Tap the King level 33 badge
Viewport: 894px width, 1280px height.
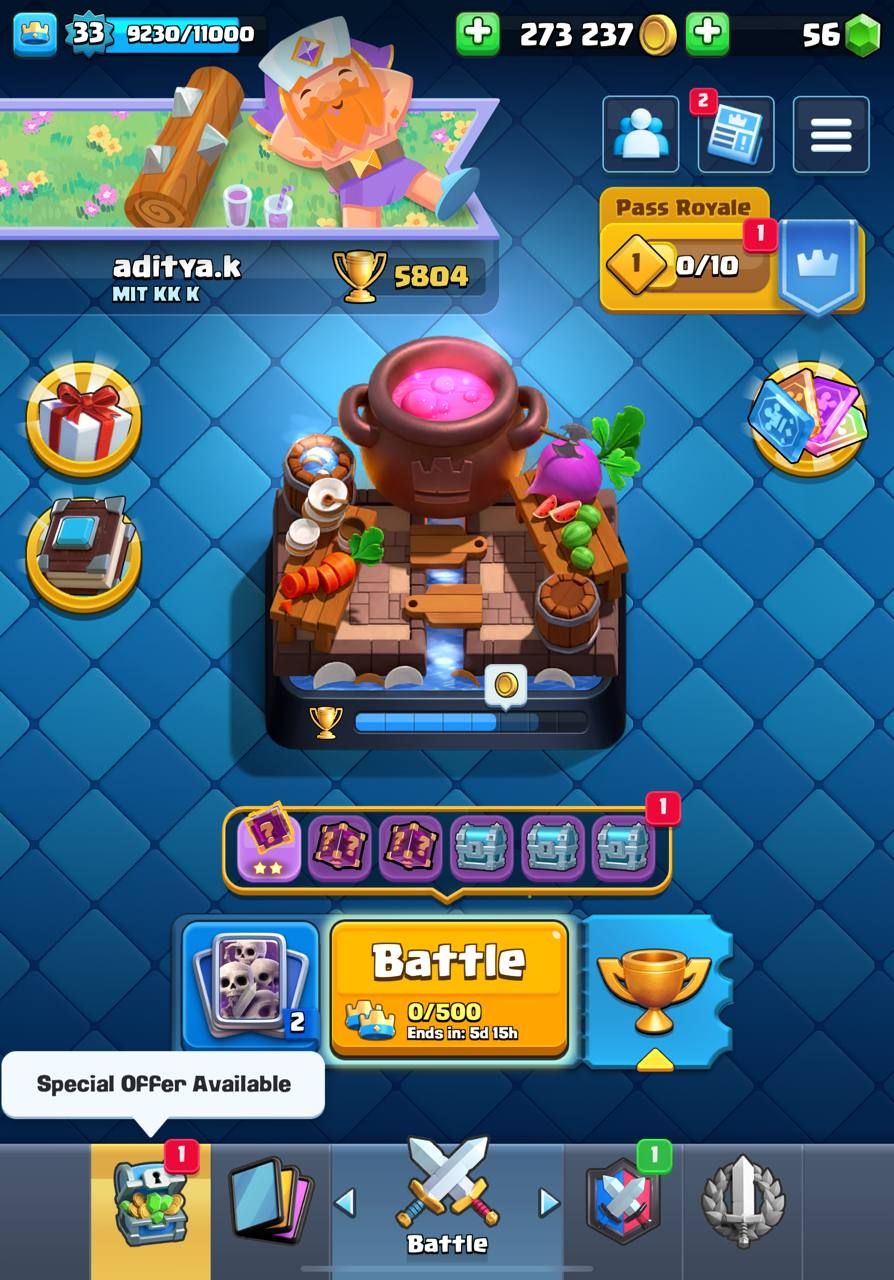[88, 34]
